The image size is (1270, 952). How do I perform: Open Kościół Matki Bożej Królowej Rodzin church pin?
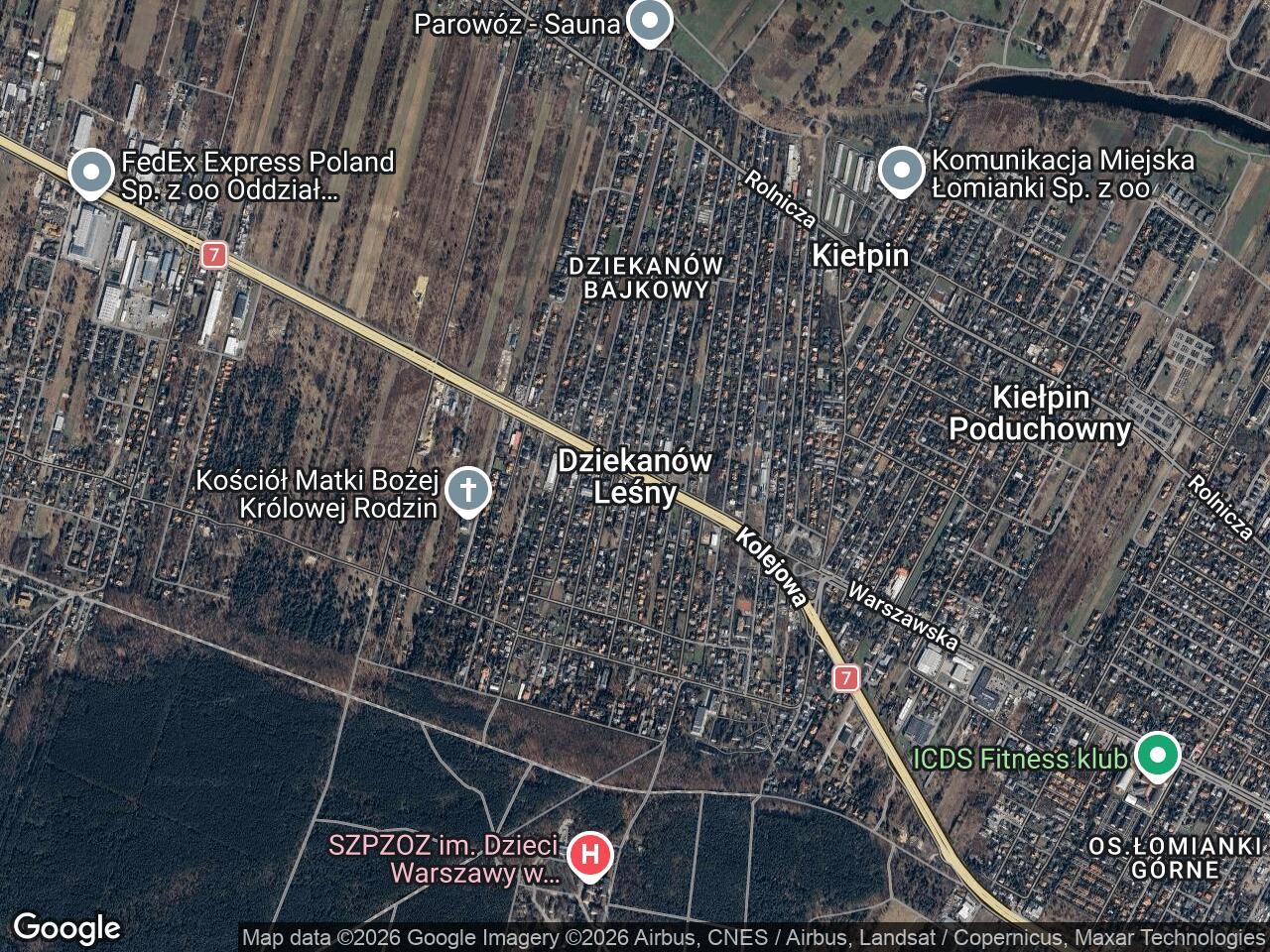pos(467,491)
